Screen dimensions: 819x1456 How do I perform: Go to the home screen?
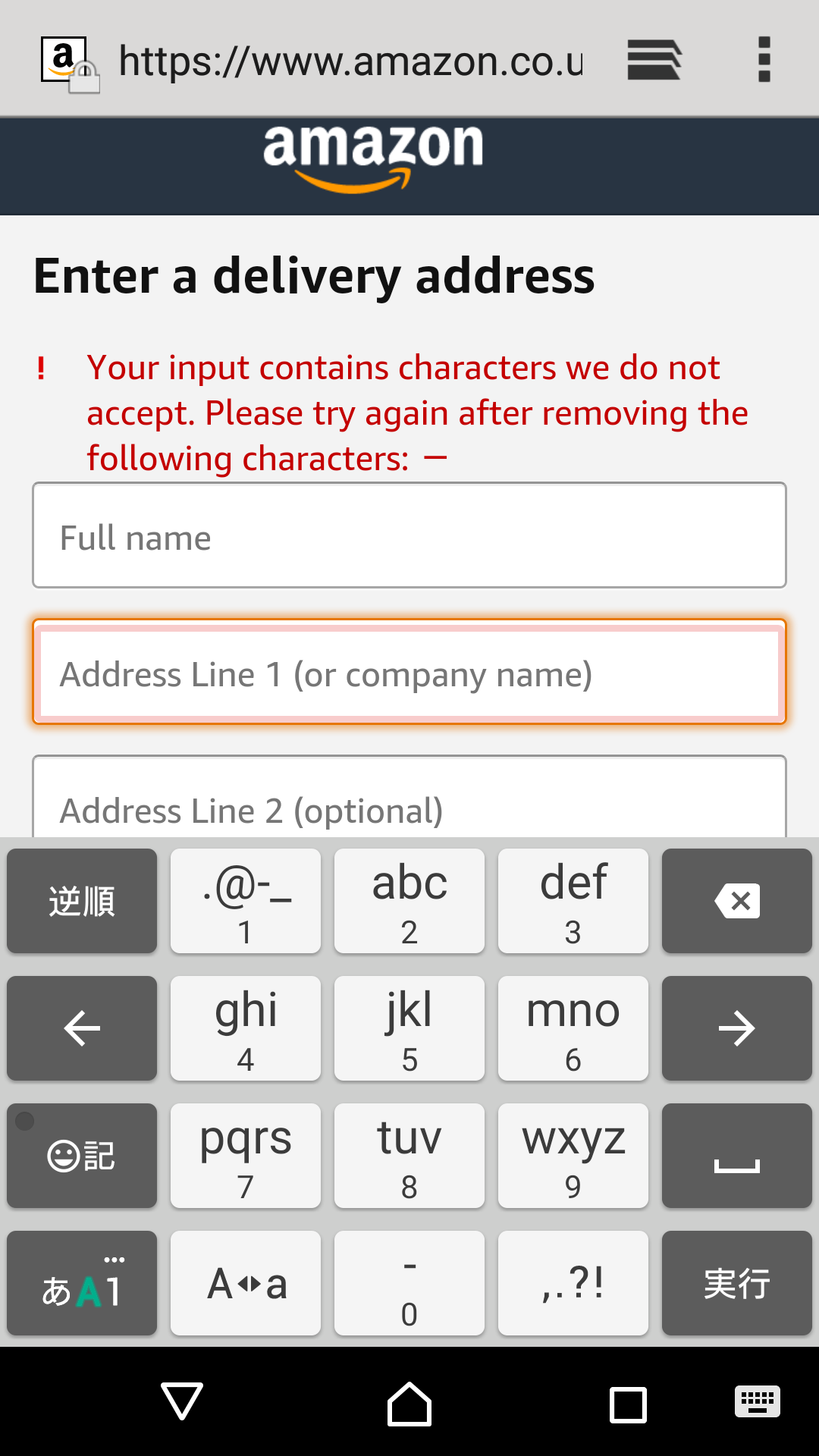coord(409,1403)
